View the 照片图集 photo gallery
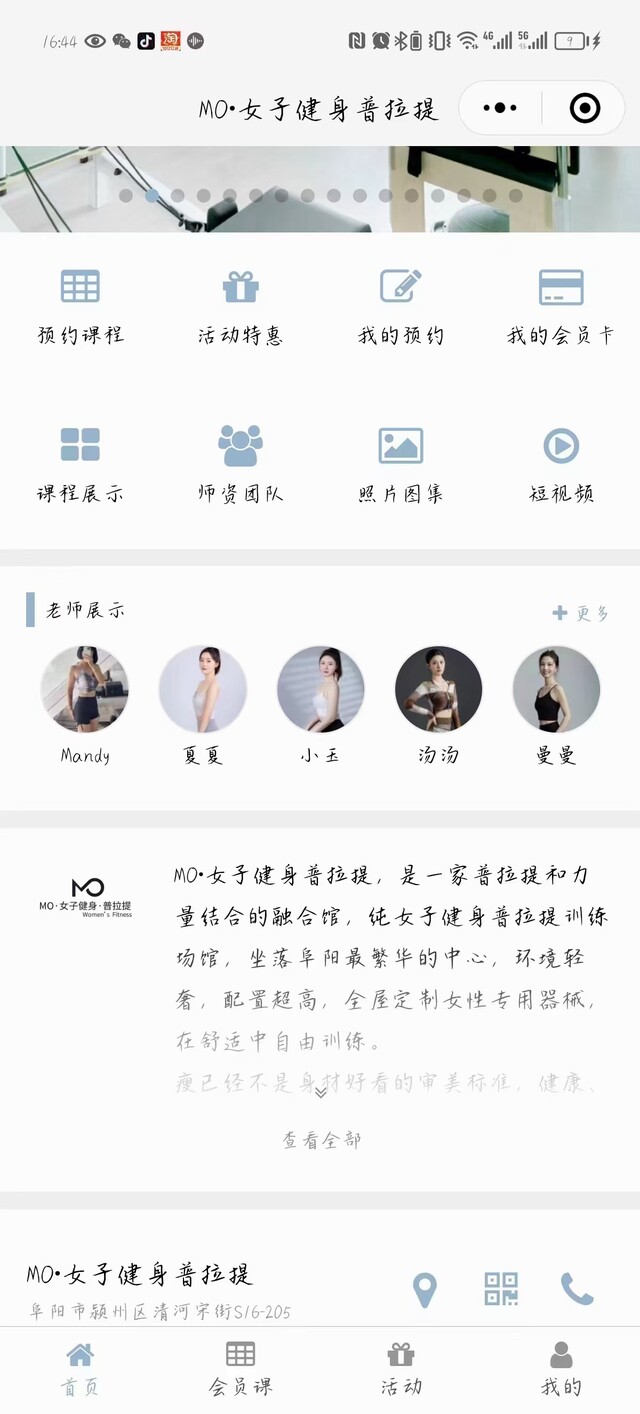 point(401,463)
